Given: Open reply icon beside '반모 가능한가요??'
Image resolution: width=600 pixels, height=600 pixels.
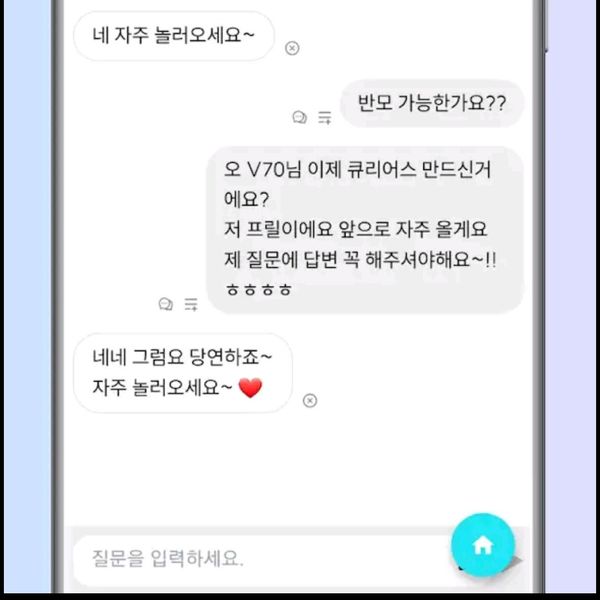Looking at the screenshot, I should click(x=299, y=117).
